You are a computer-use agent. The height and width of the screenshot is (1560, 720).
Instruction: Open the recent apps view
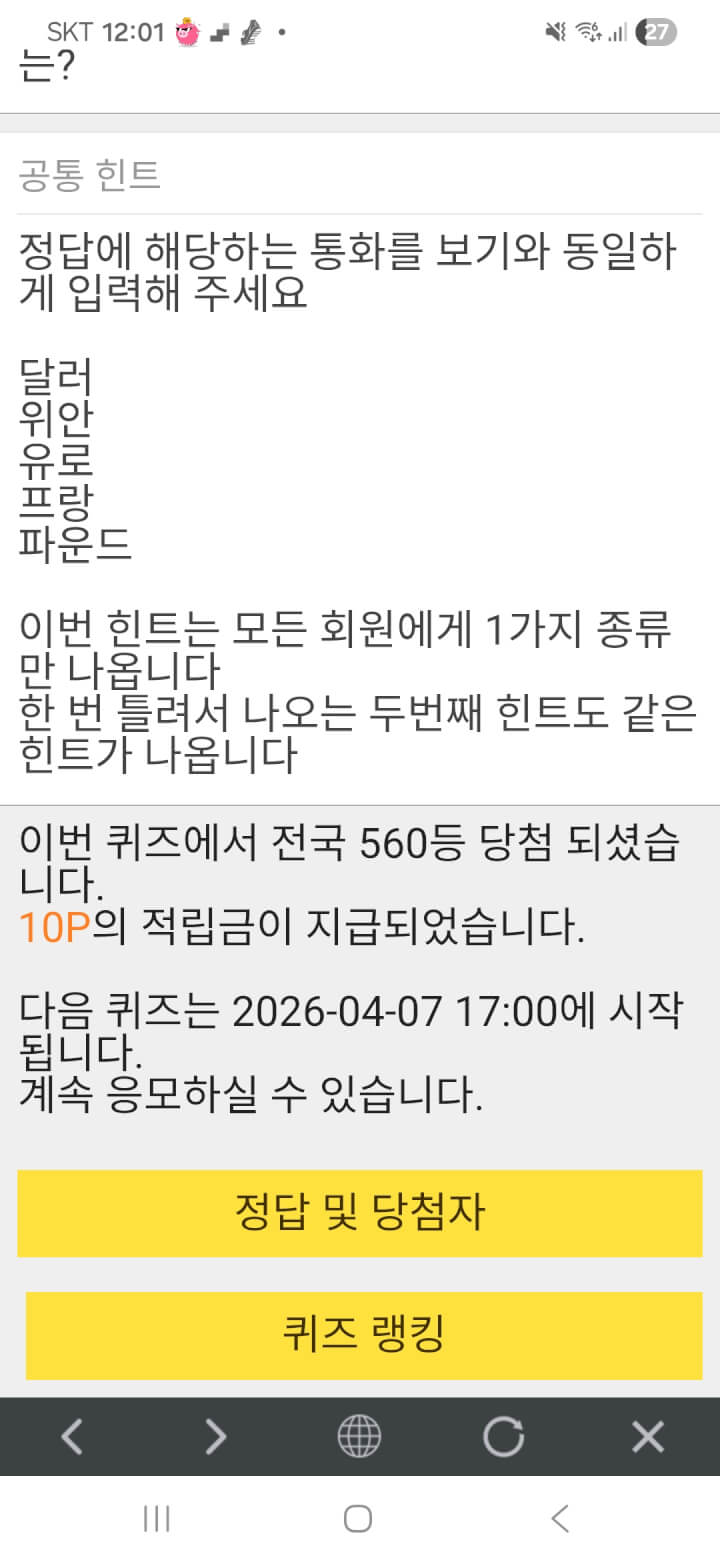point(157,1519)
